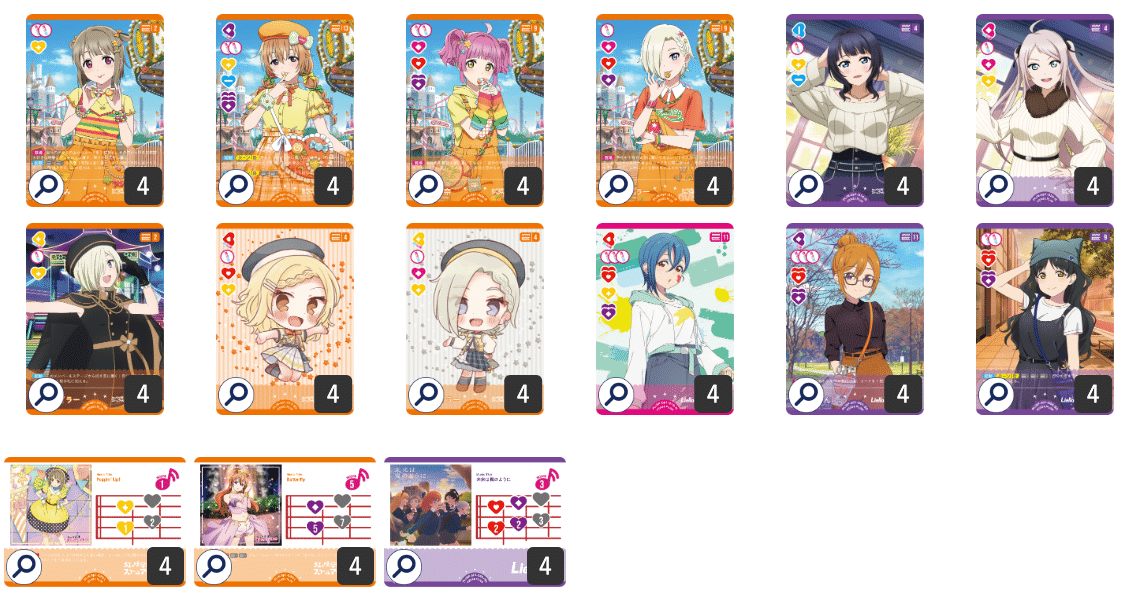Viewport: 1146px width, 599px height.
Task: Enlarge the orange-haired girl with glasses card
Action: point(807,394)
